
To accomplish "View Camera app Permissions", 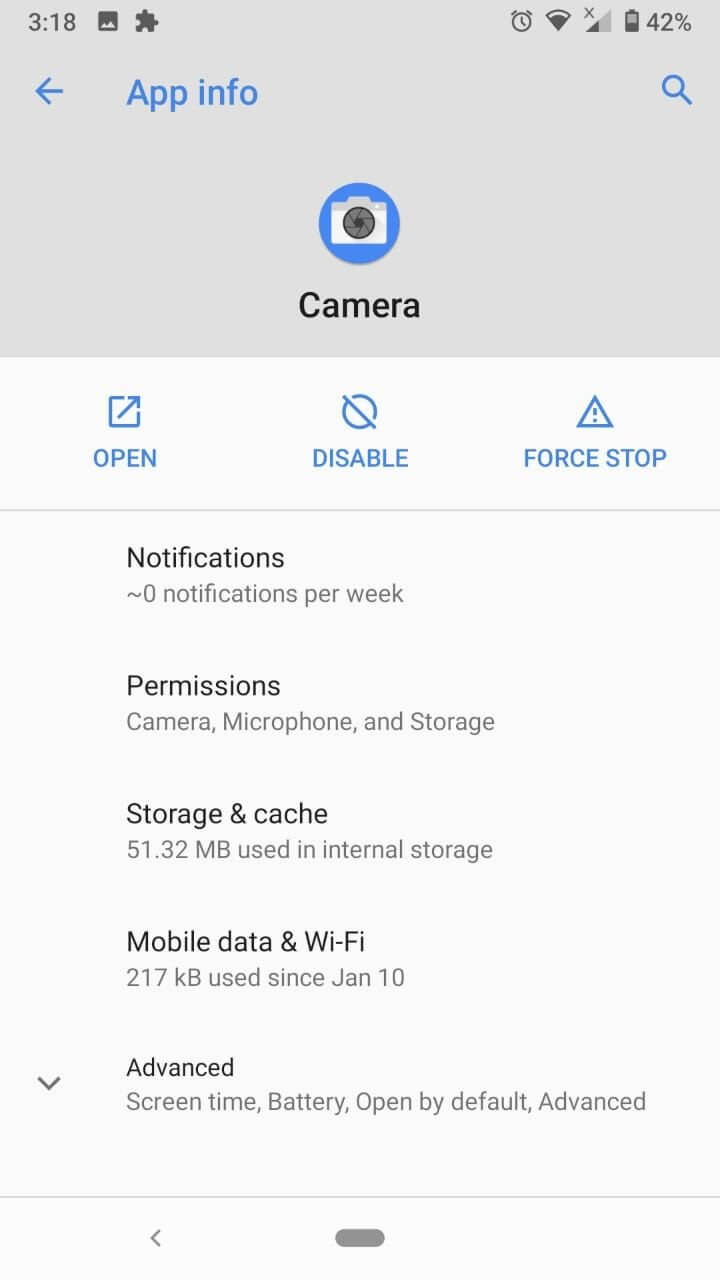I will point(360,703).
